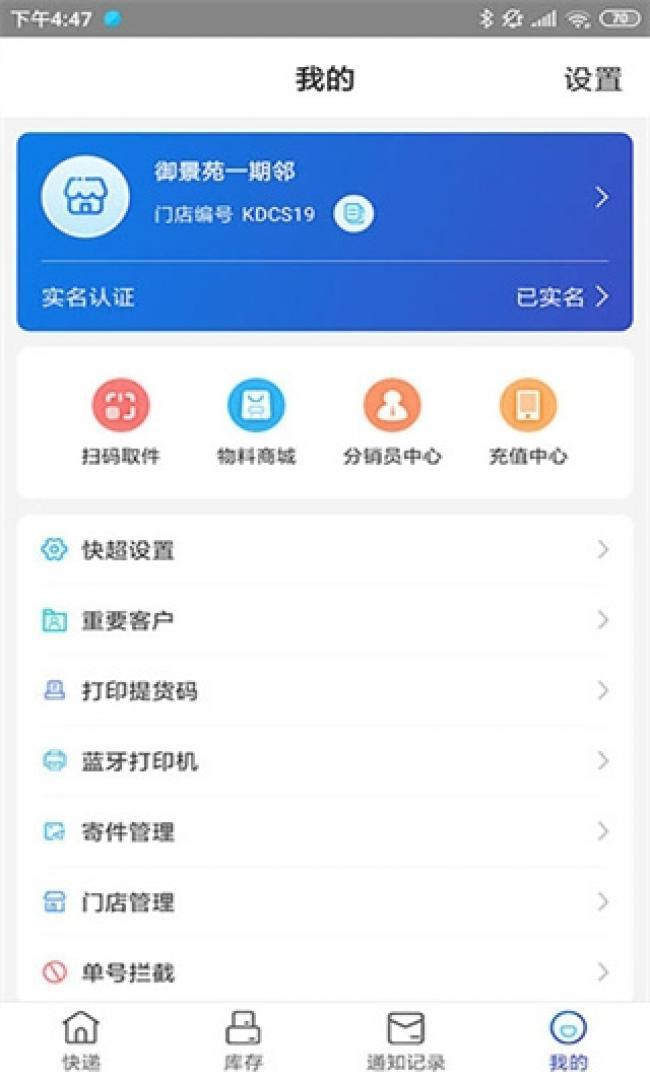Open the 物料商城 shop
This screenshot has height=1082, width=650.
[256, 424]
